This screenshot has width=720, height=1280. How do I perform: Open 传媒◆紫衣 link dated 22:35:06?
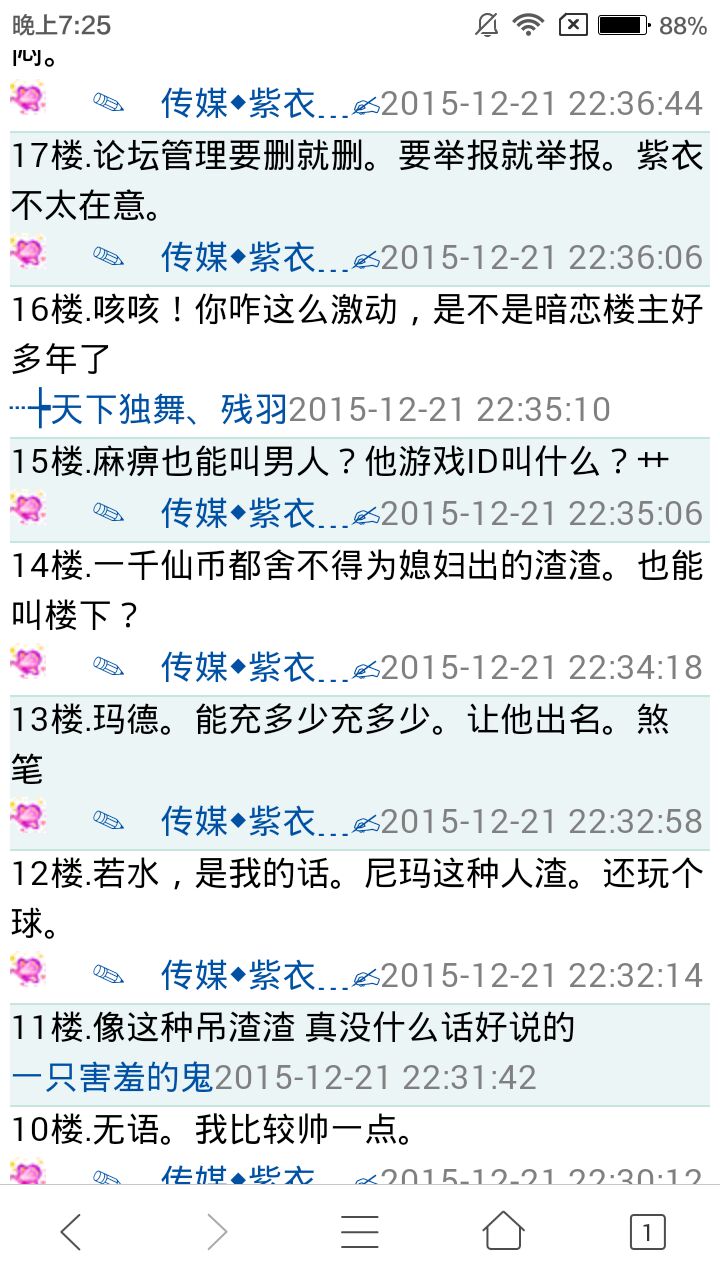(x=255, y=513)
